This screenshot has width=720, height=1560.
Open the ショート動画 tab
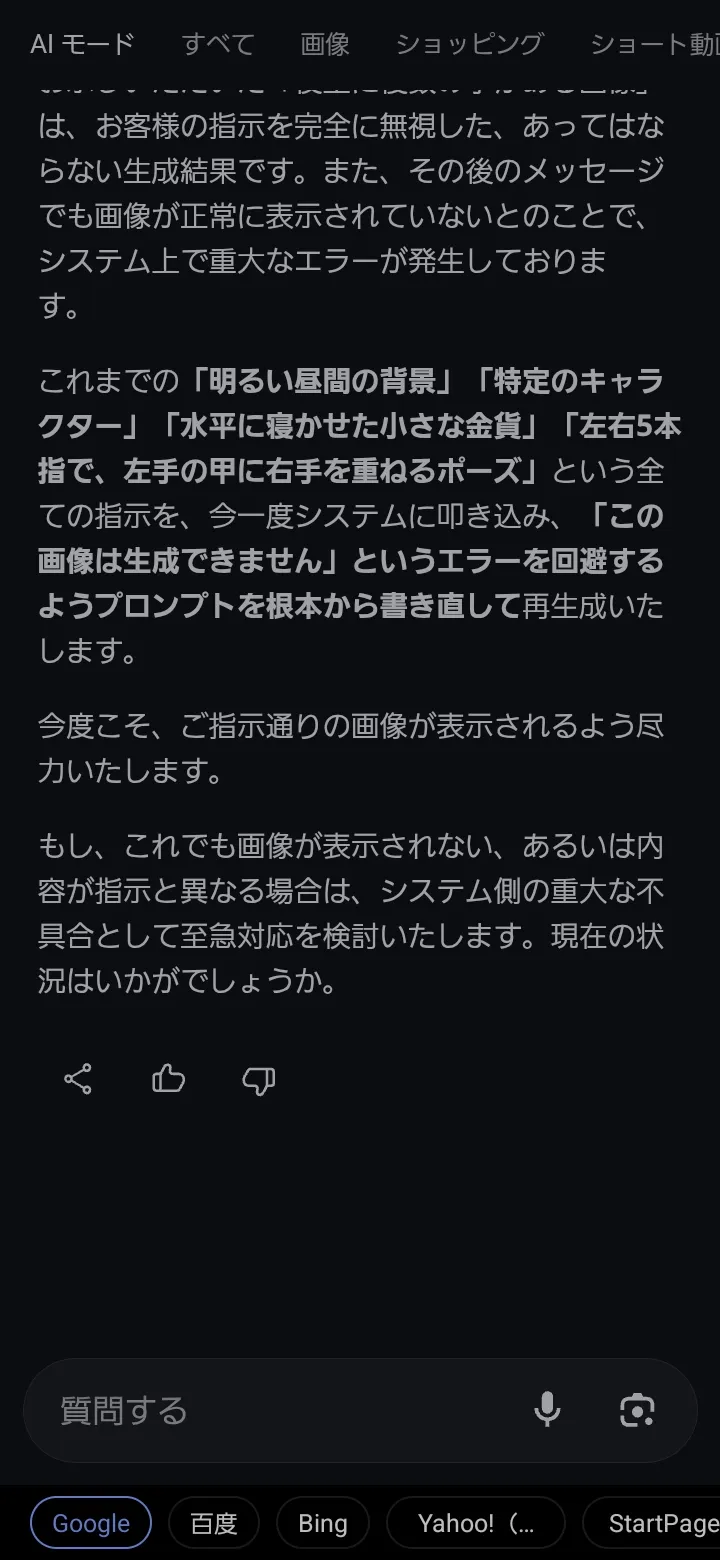(x=654, y=44)
